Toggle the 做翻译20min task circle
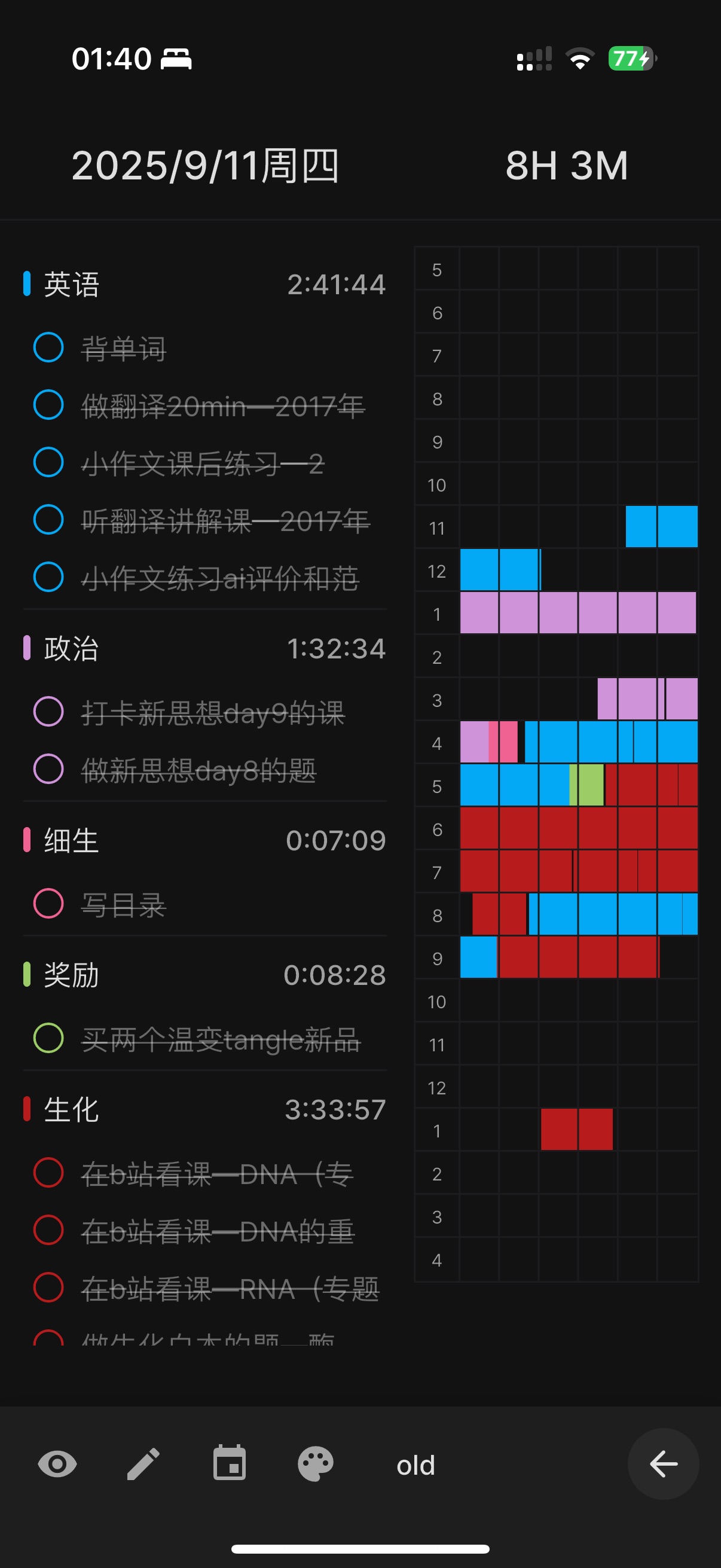721x1568 pixels. (48, 405)
